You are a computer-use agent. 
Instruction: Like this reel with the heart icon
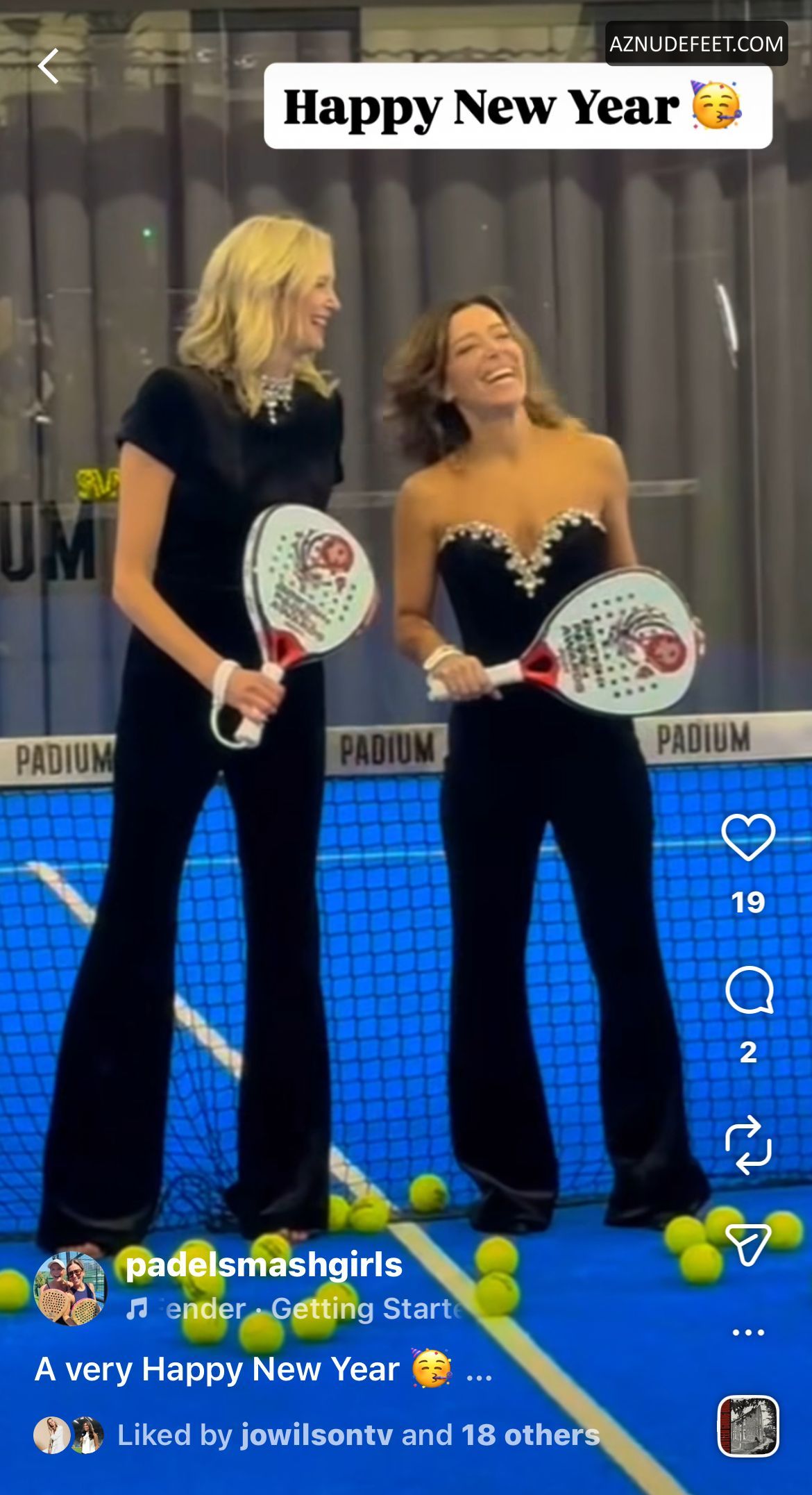748,837
